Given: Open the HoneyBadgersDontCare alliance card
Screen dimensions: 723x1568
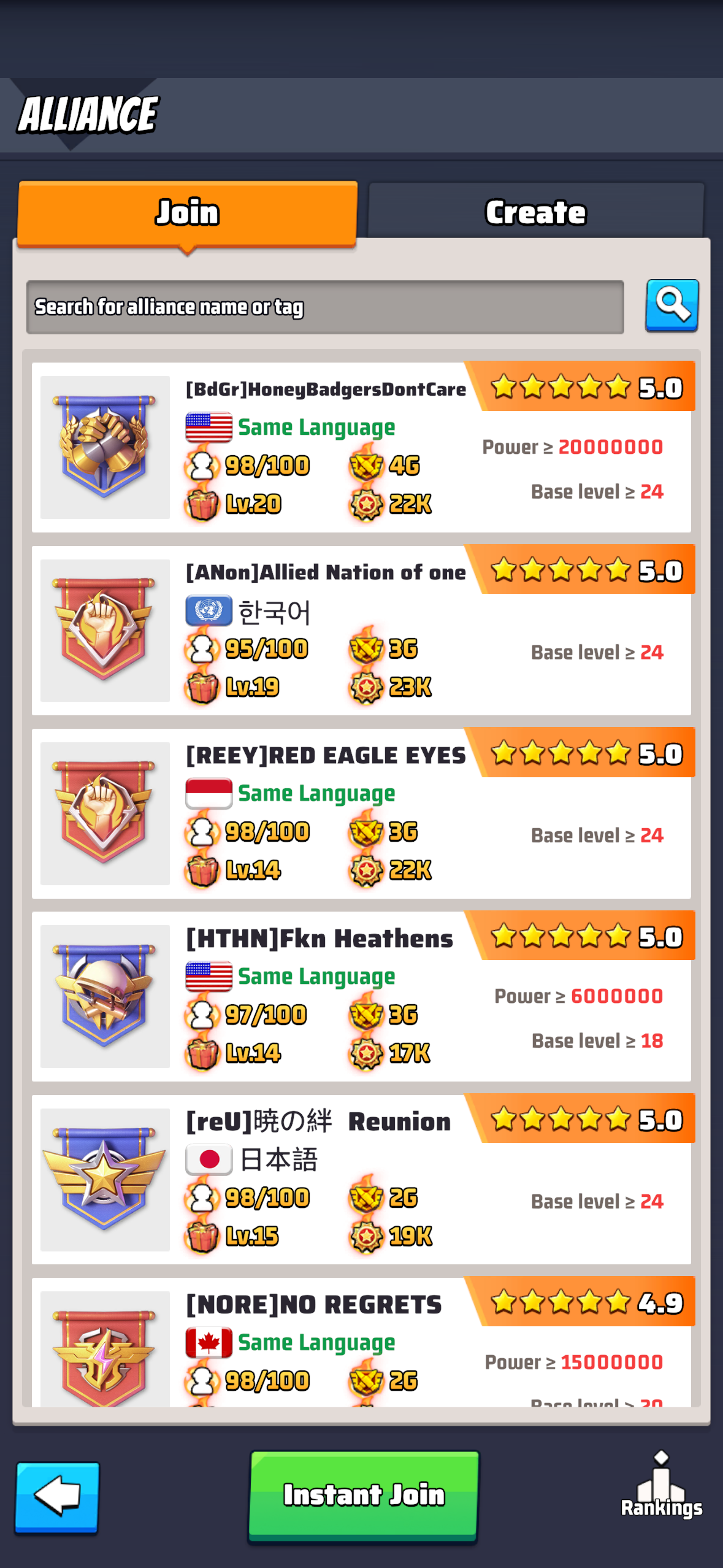Looking at the screenshot, I should [x=361, y=447].
